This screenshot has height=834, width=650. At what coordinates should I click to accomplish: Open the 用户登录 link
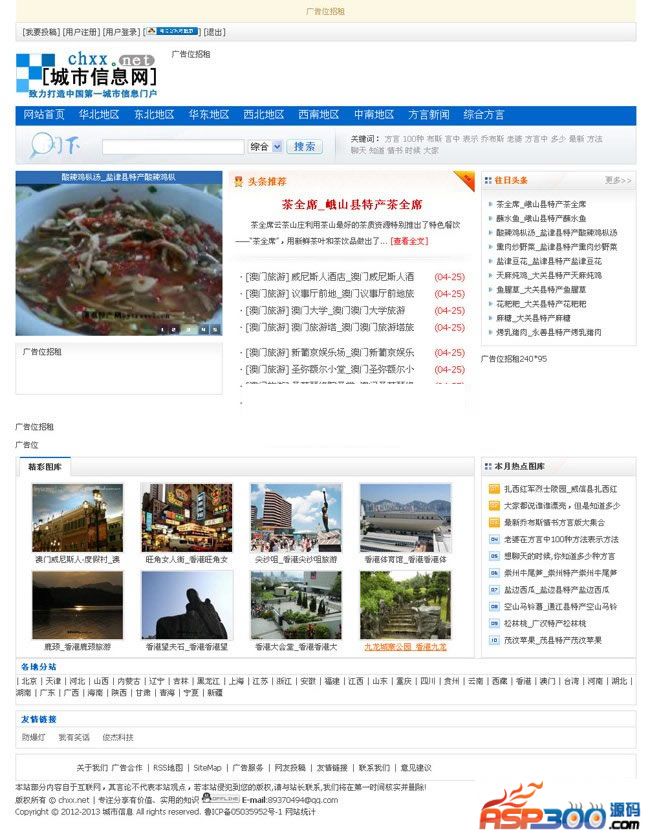(122, 32)
